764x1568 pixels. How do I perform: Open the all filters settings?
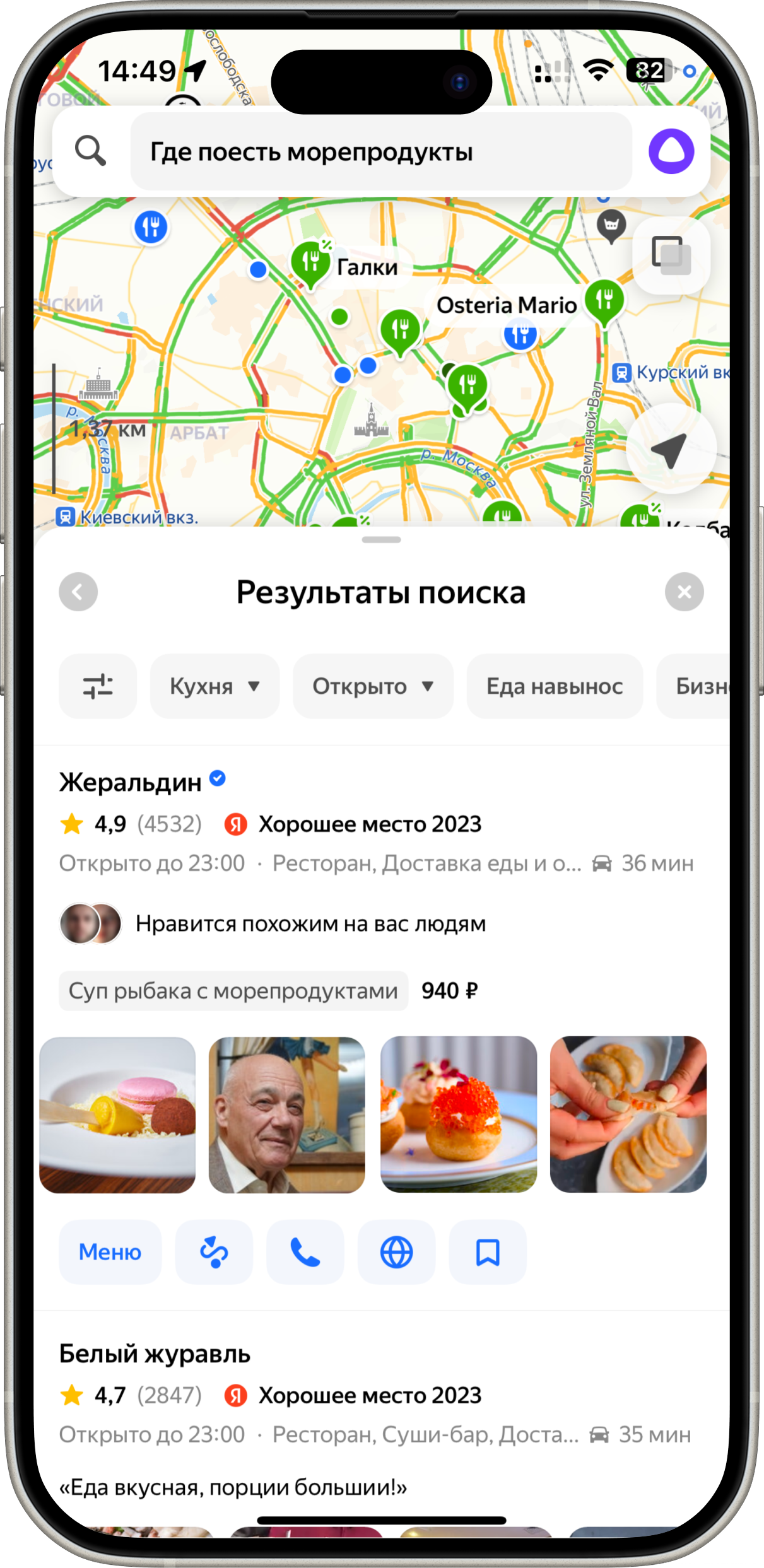[x=98, y=686]
